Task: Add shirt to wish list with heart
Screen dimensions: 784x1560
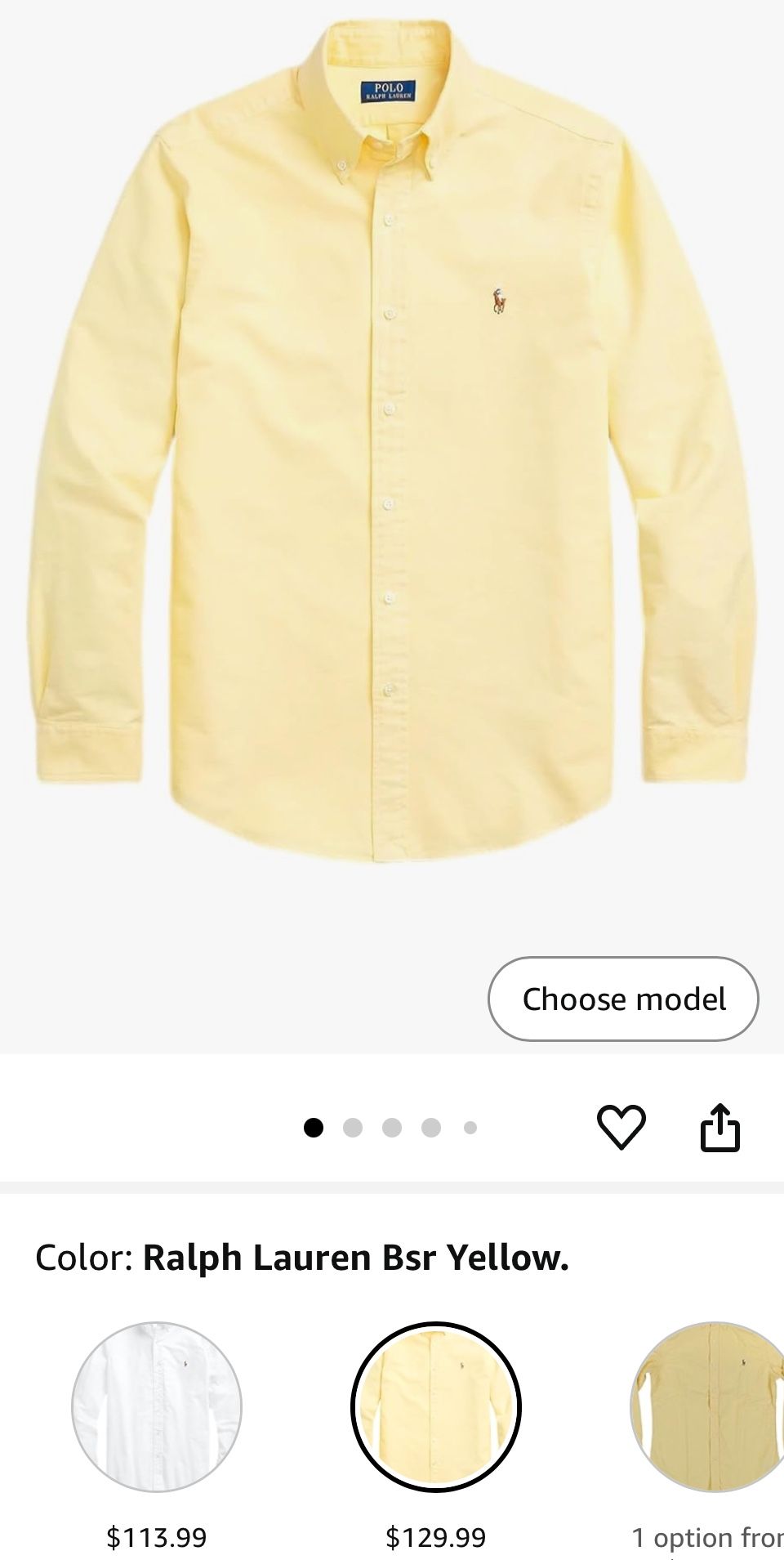Action: (x=621, y=1128)
